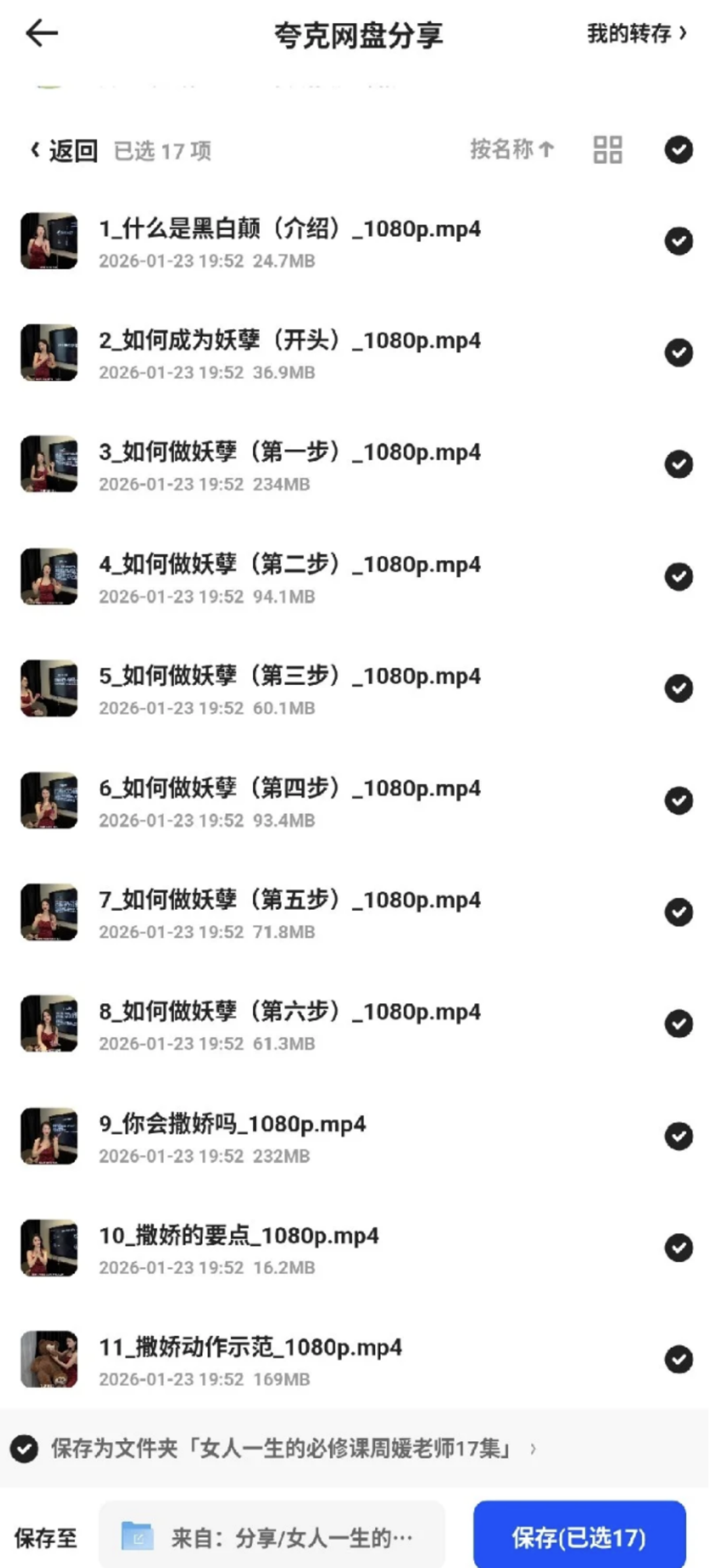Viewport: 709px width, 1568px height.
Task: Open 3_如何做妖孽（第一步）video
Action: 290,453
